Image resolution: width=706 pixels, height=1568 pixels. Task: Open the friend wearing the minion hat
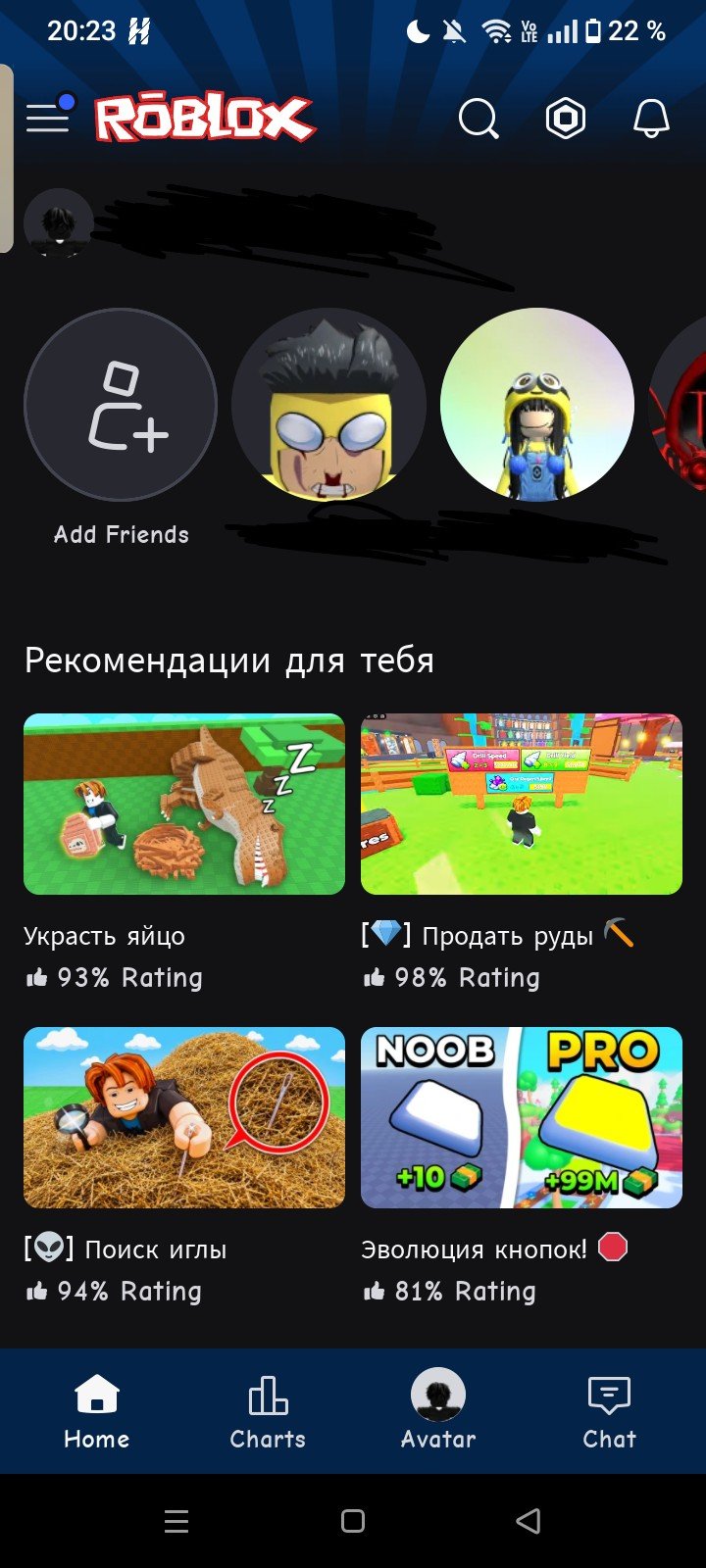point(537,405)
